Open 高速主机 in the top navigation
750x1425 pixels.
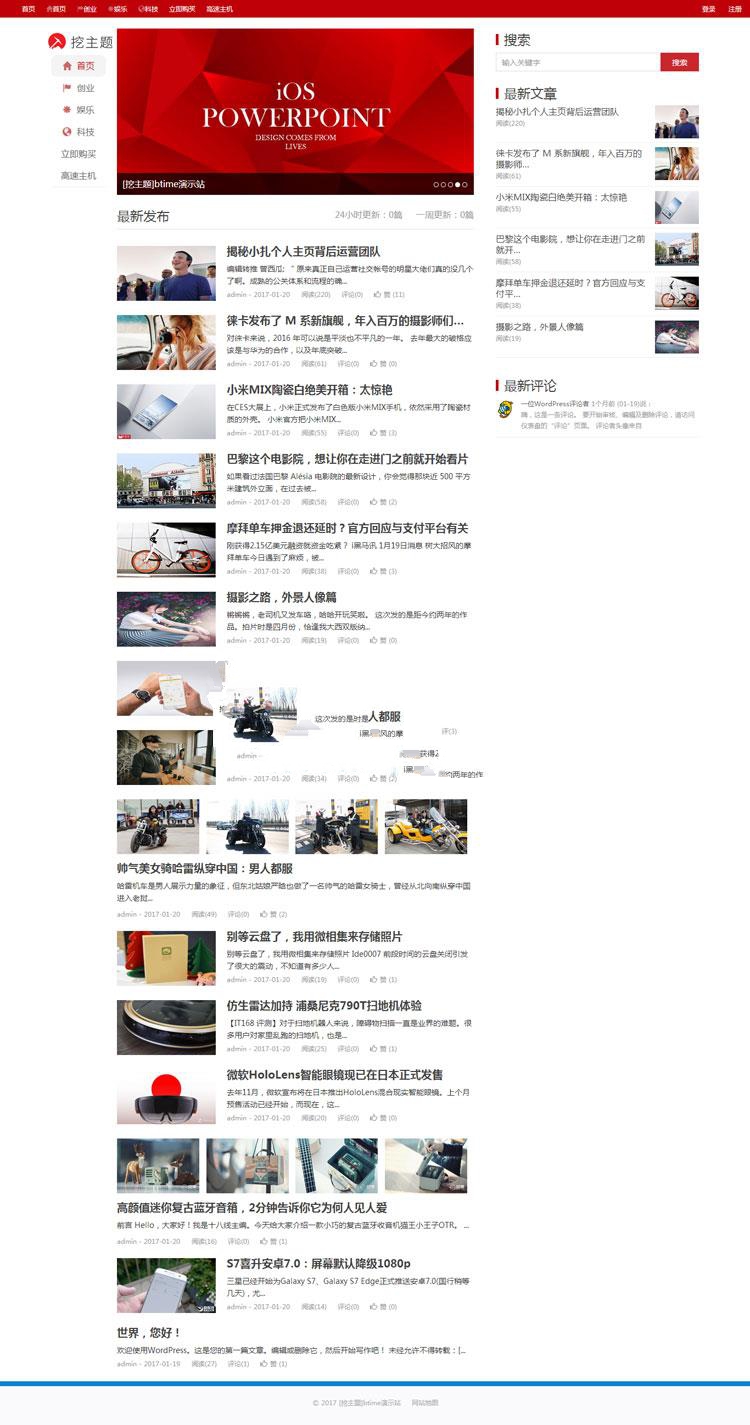219,8
